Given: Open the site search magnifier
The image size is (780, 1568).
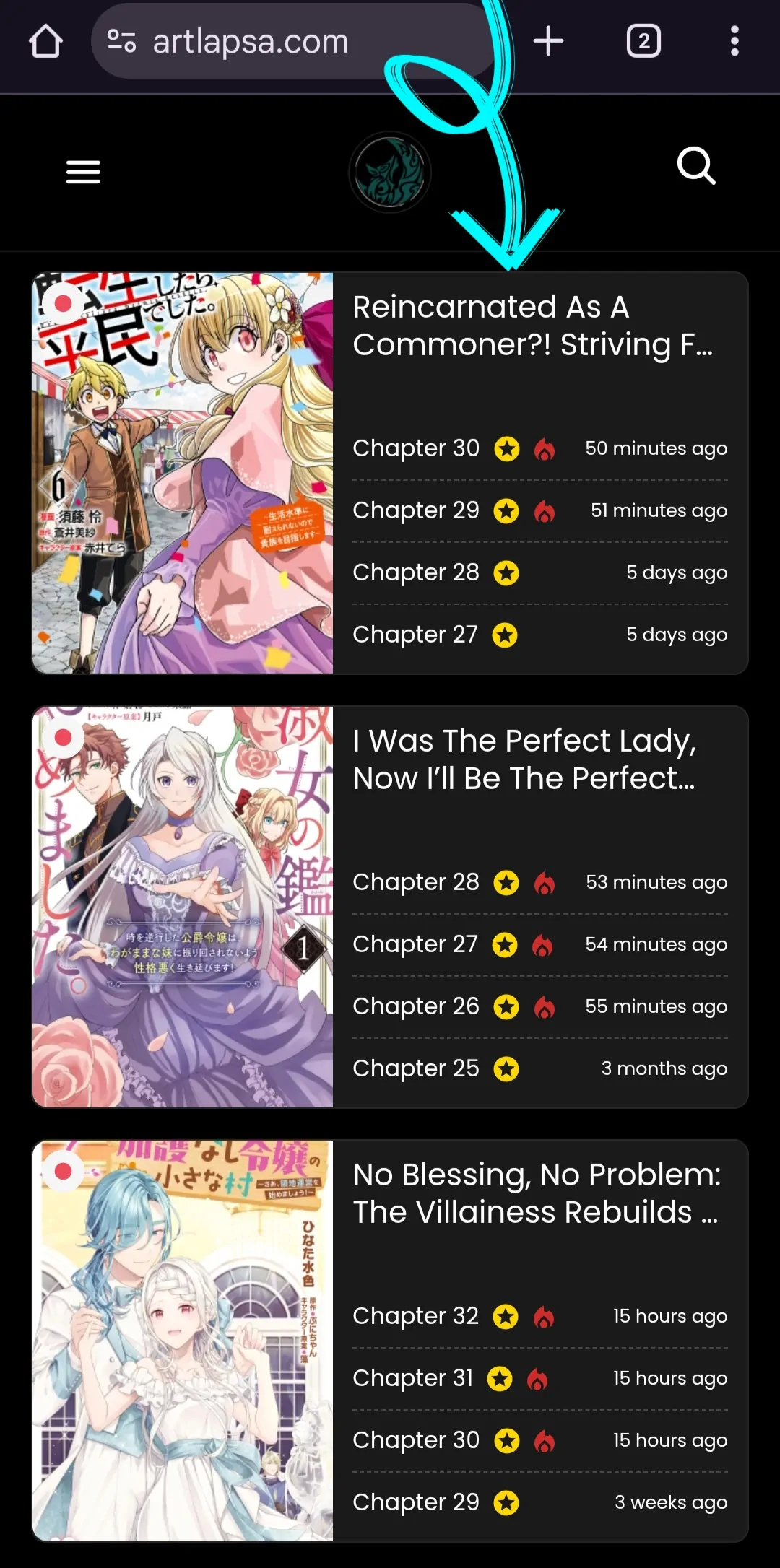Looking at the screenshot, I should [696, 167].
